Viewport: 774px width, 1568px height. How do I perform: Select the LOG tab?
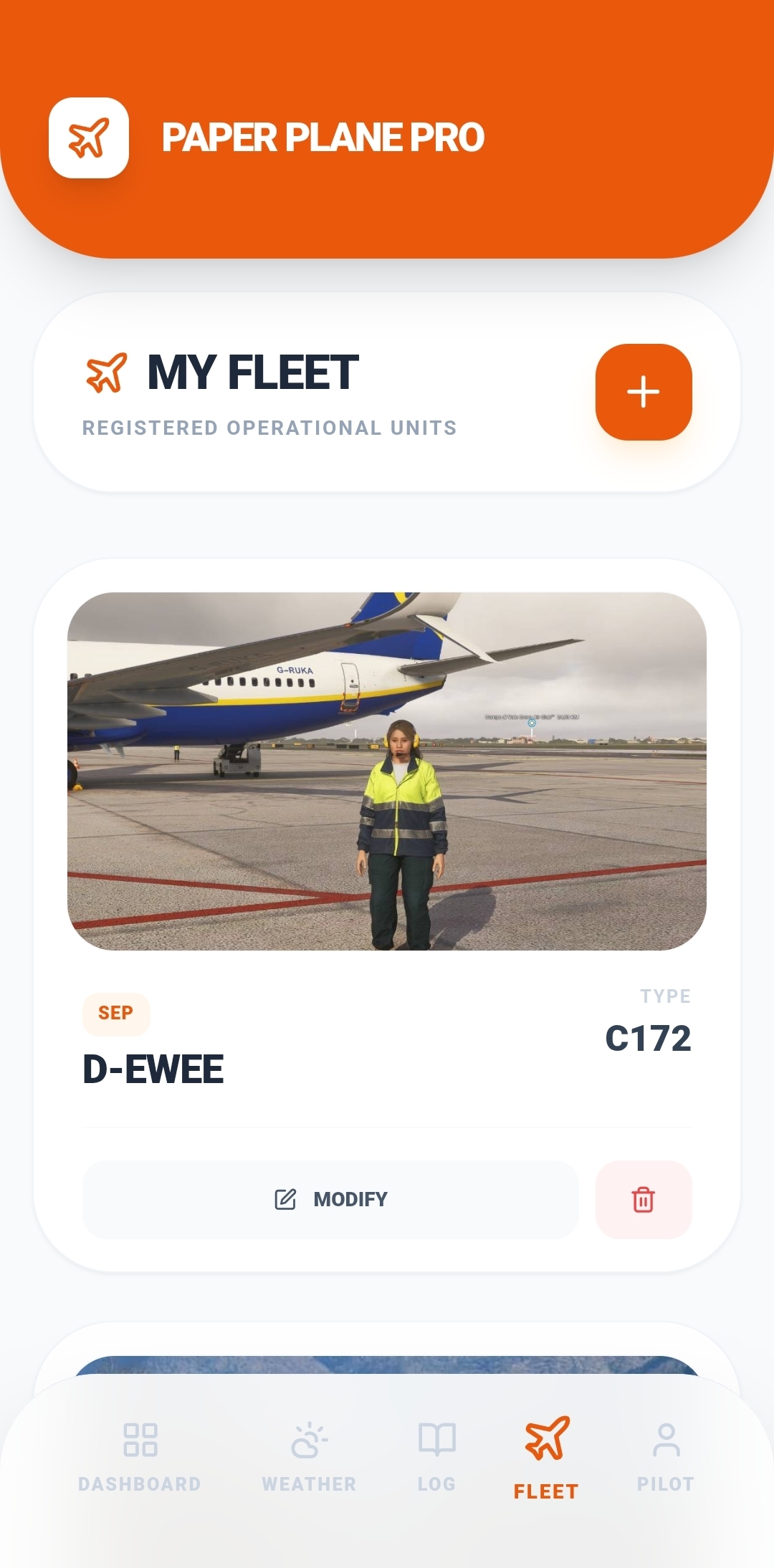tap(436, 1483)
